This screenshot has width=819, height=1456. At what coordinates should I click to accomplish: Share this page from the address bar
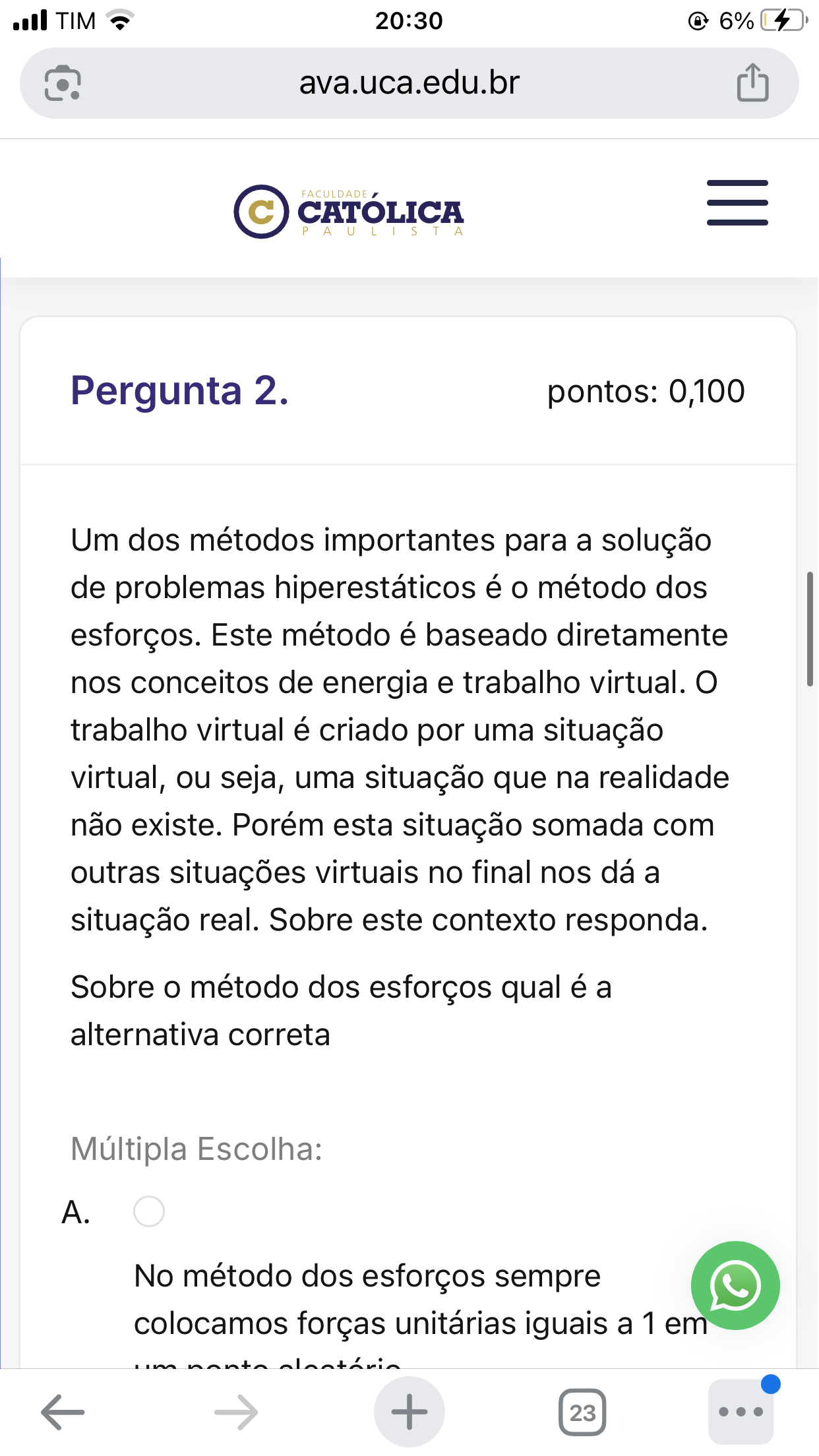752,83
